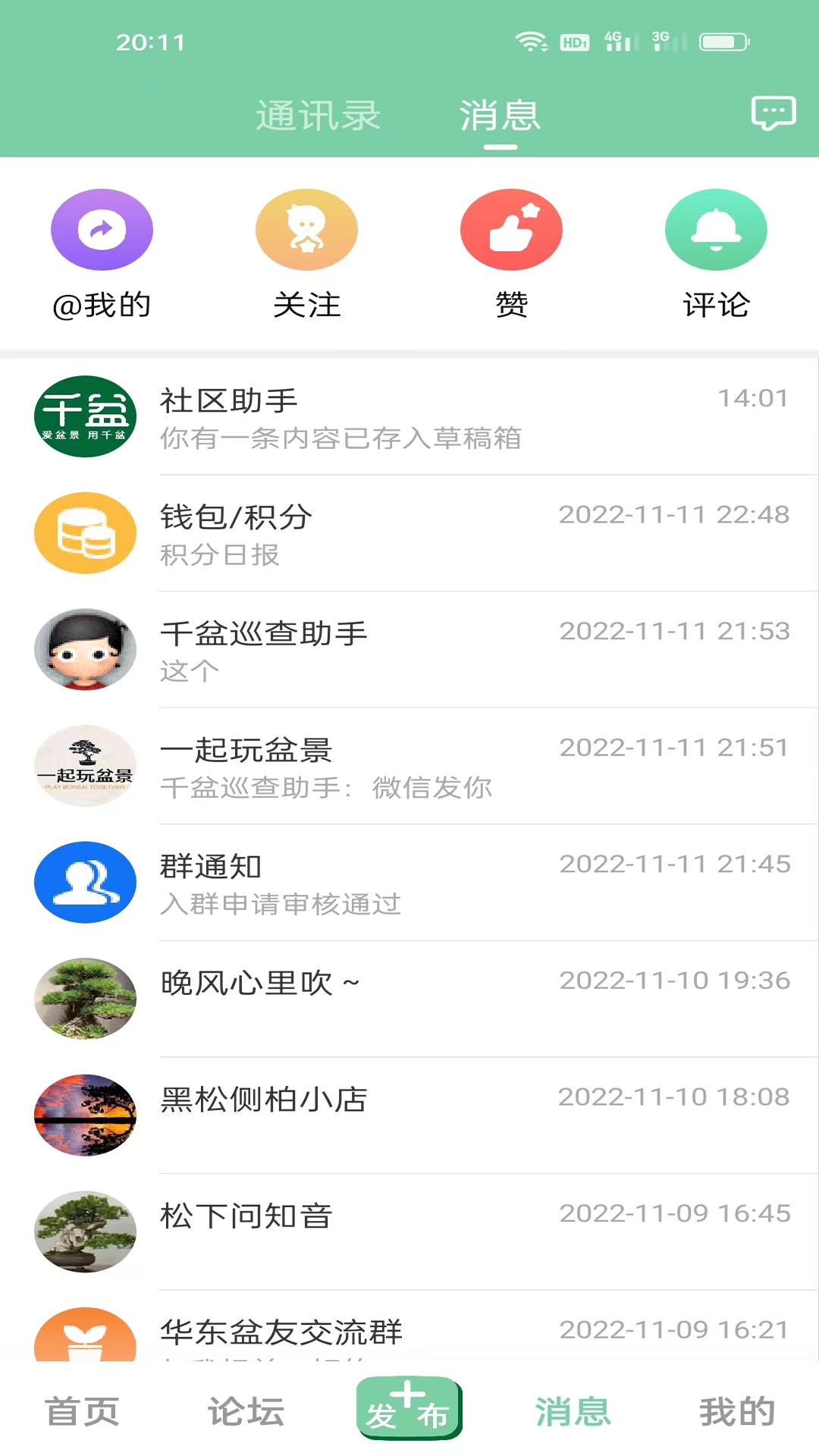Tap the 发布 plus publish button
819x1456 pixels.
pos(409,1408)
